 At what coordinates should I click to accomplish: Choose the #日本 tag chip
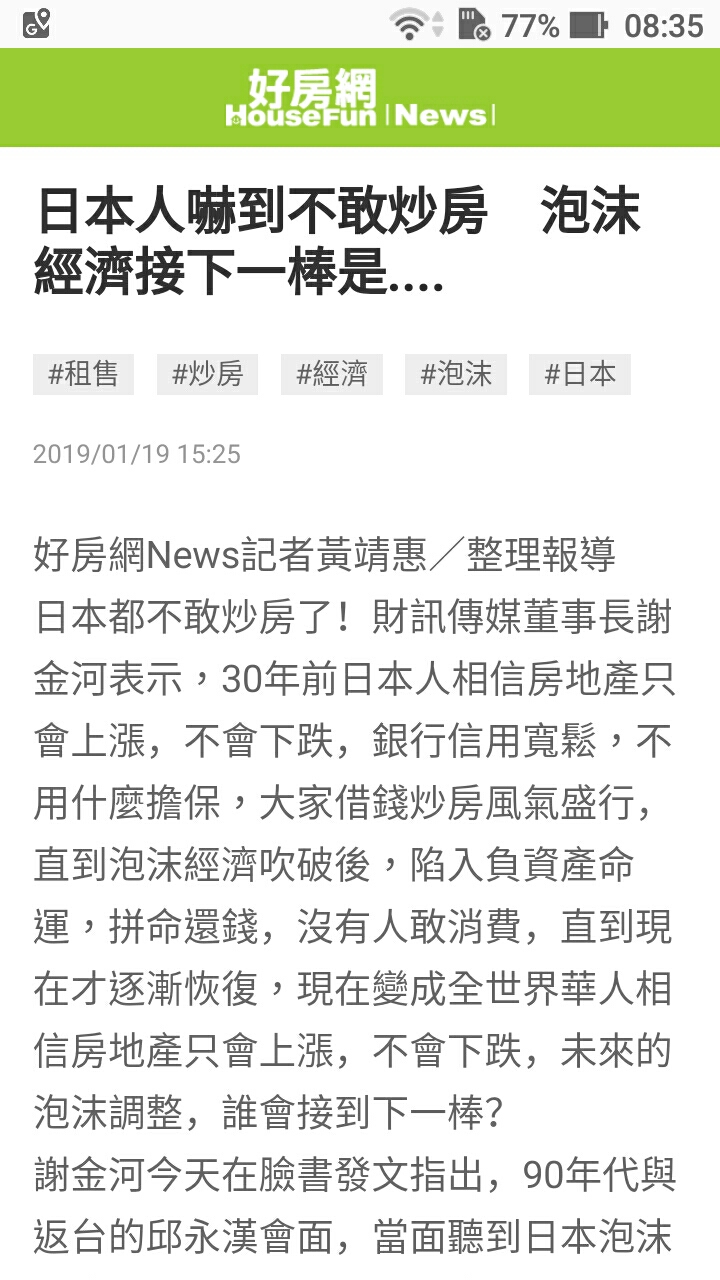[580, 374]
